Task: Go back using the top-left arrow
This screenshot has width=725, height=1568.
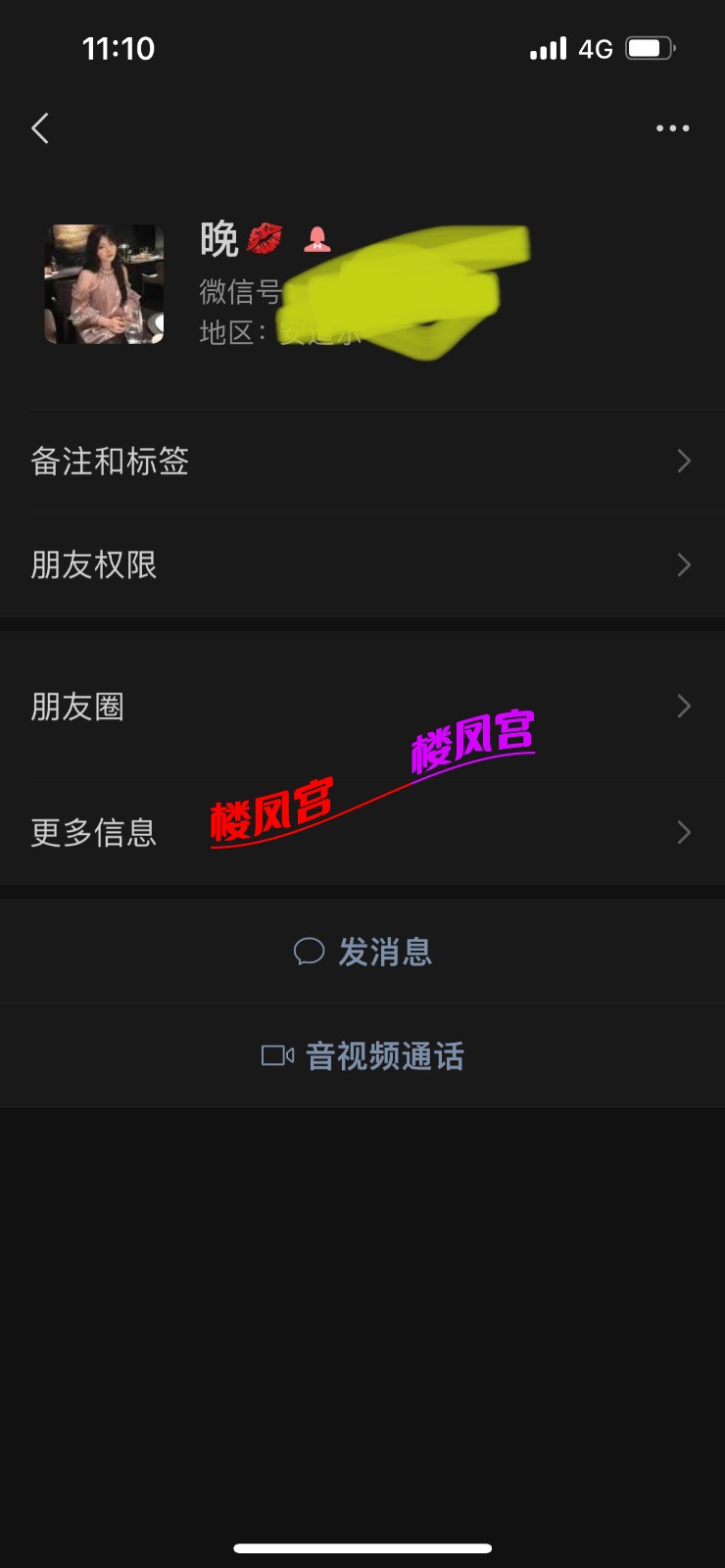Action: click(40, 128)
